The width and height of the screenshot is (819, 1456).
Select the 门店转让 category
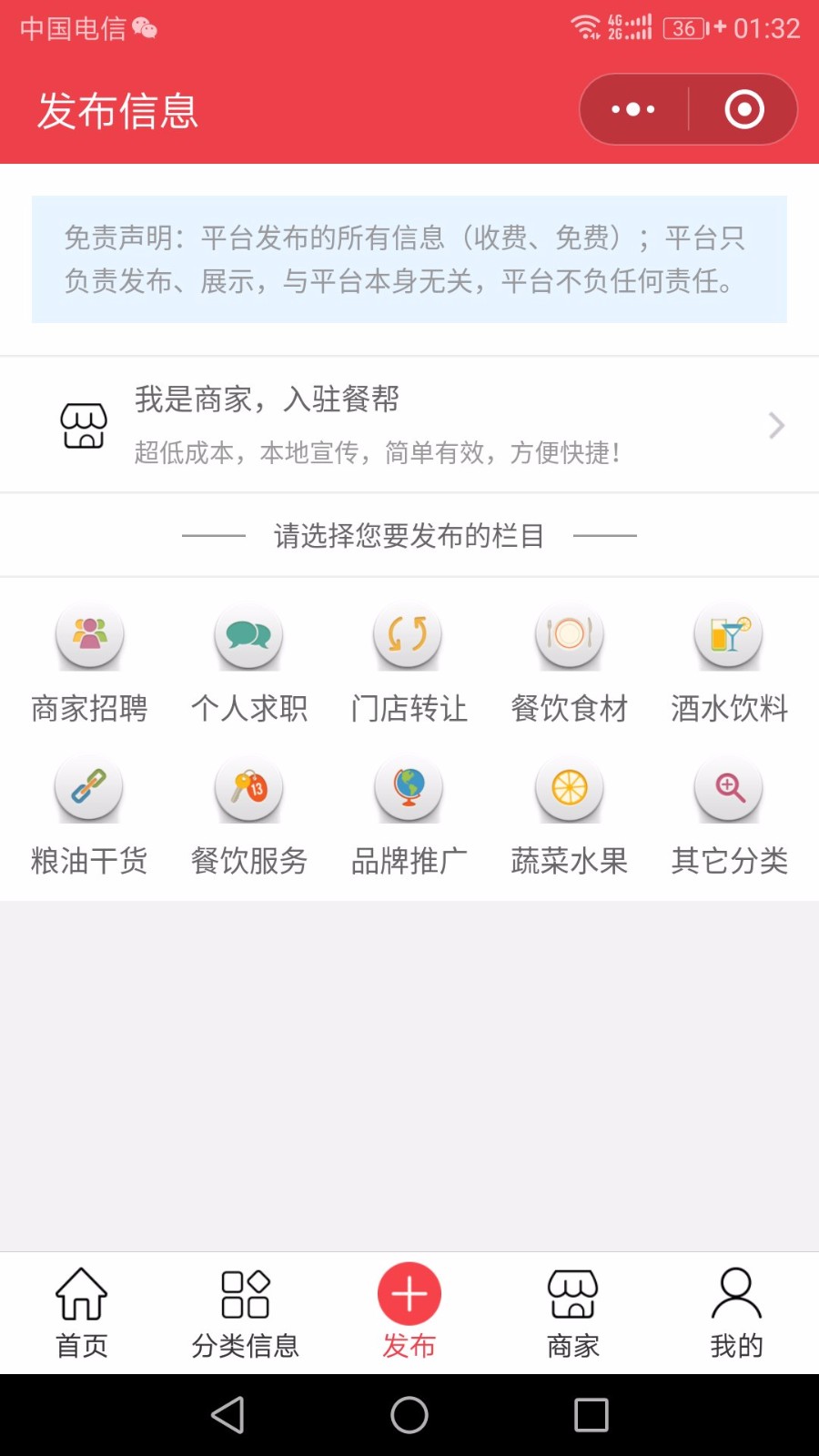tap(409, 664)
